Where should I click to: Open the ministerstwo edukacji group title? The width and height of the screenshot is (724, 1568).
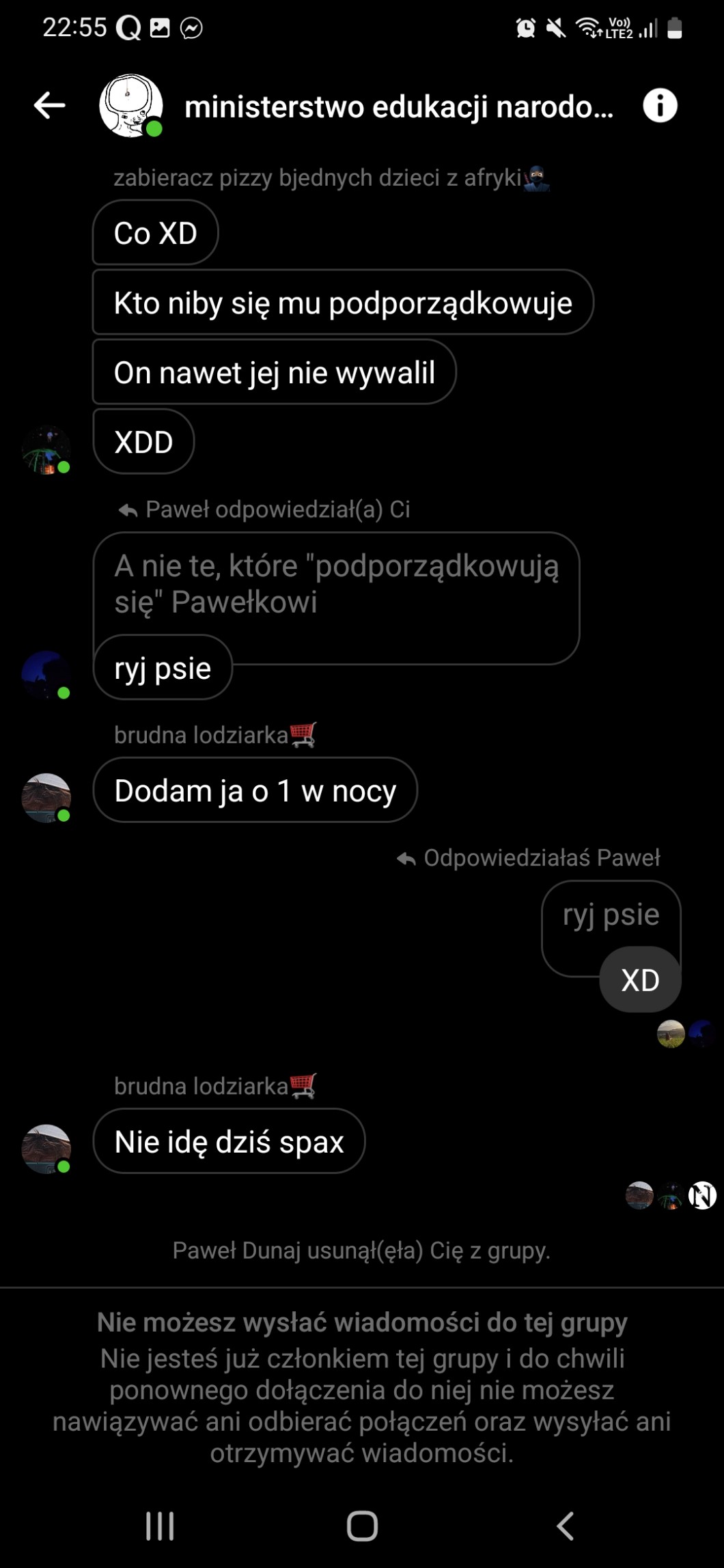point(399,107)
